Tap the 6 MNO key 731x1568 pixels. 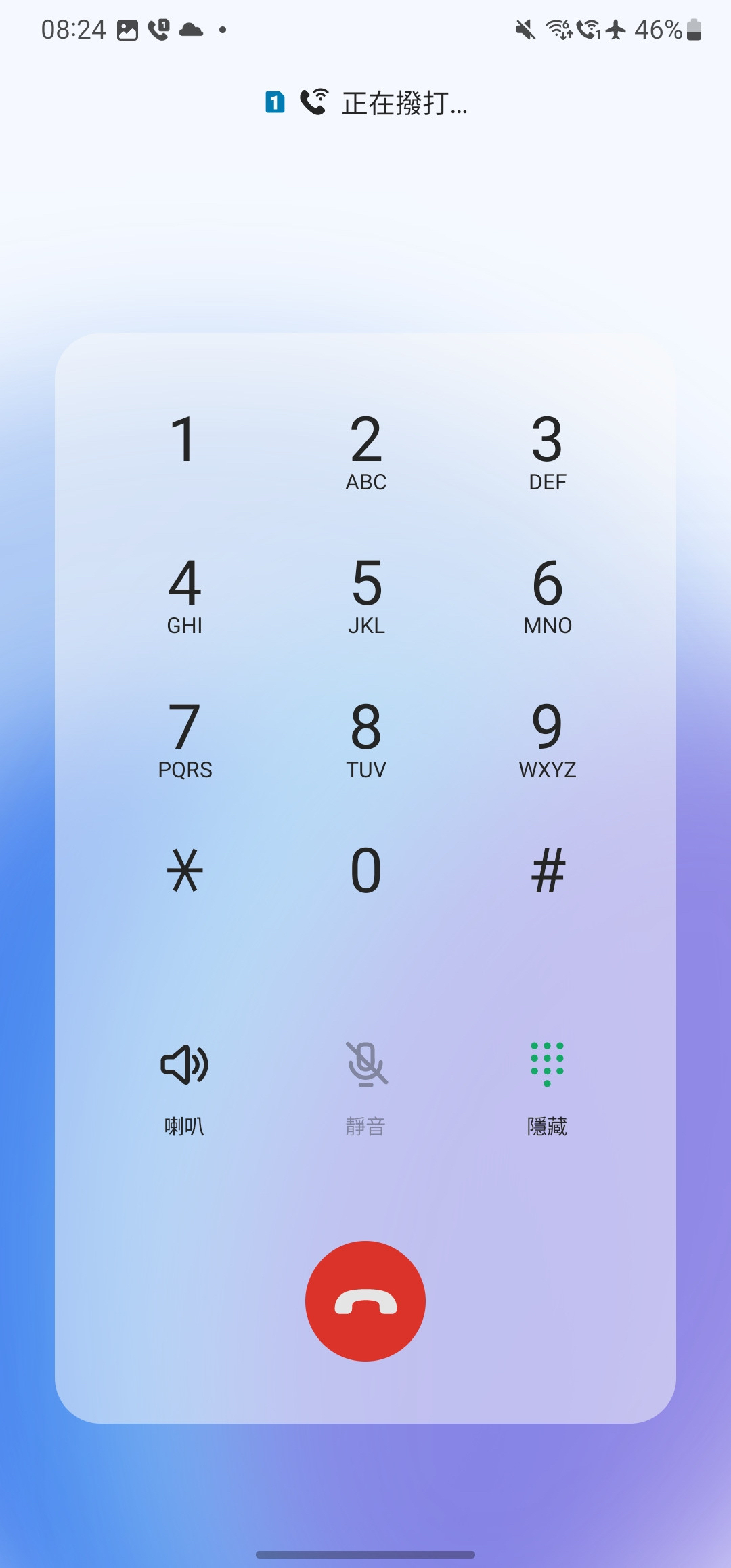(547, 594)
